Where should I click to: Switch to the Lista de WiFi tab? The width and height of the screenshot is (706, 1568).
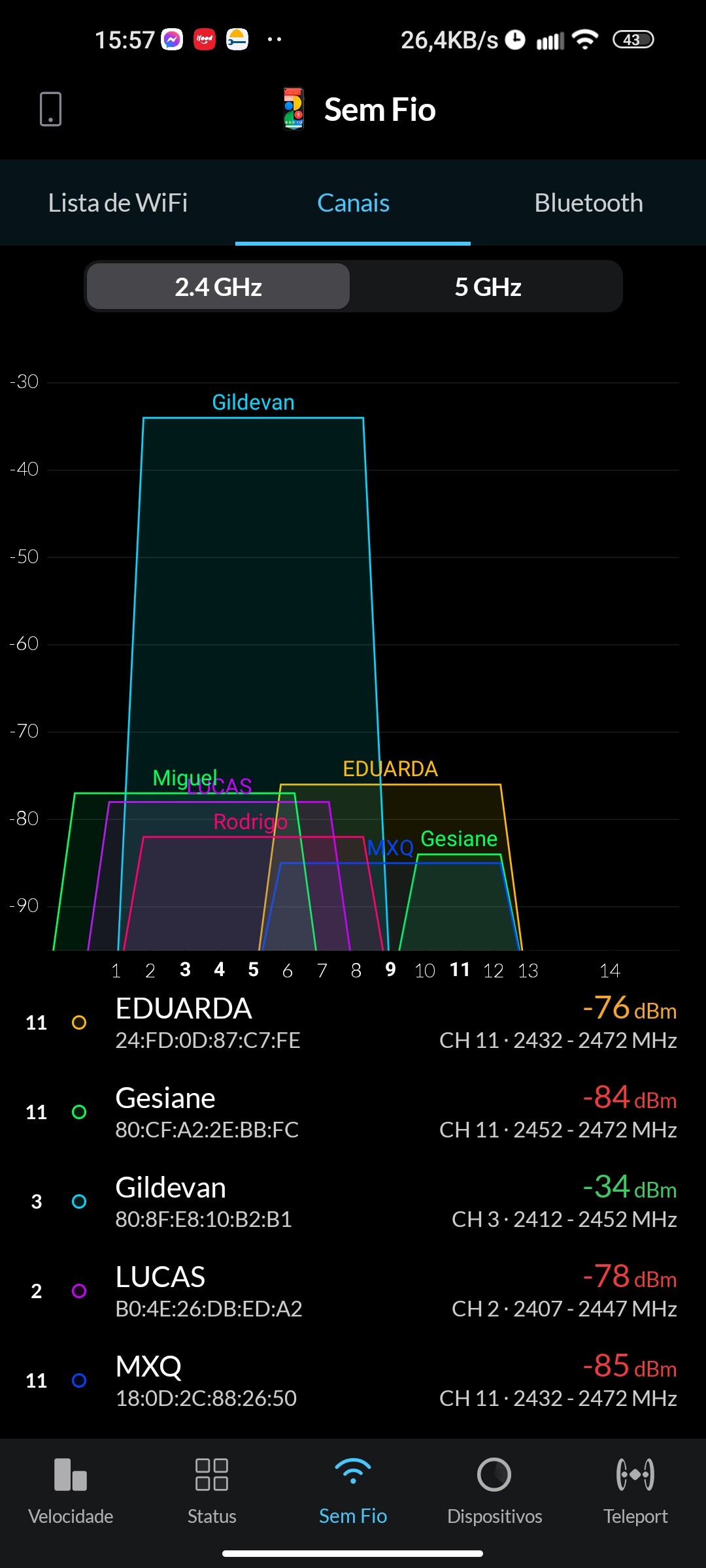[118, 203]
